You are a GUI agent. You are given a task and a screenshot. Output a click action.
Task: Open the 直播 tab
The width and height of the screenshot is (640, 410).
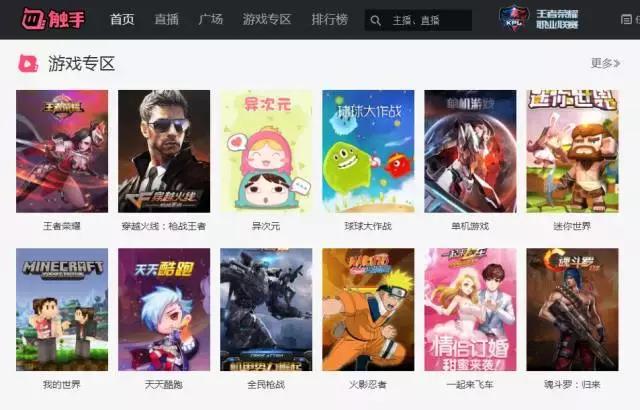(x=166, y=19)
